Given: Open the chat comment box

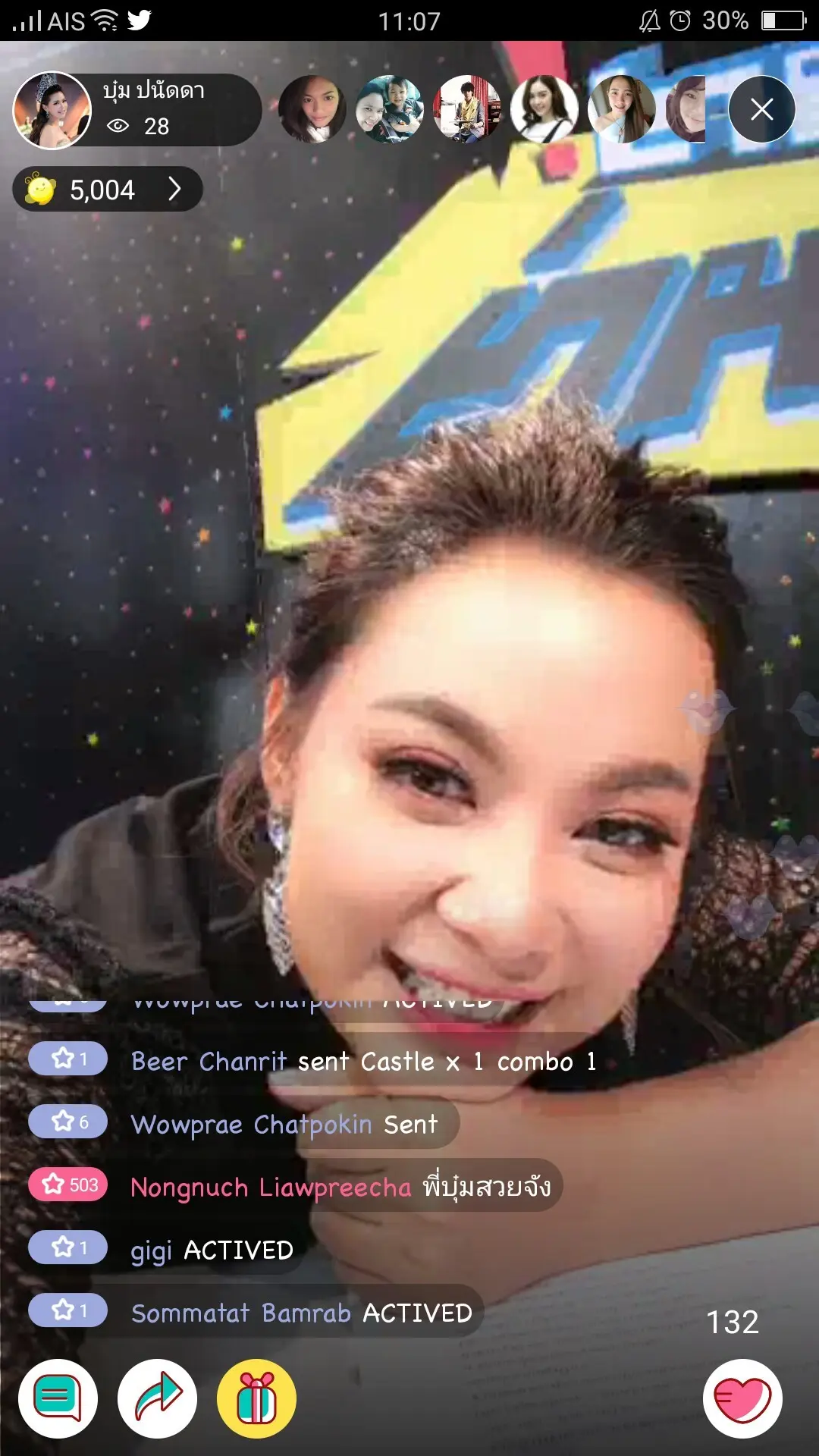Looking at the screenshot, I should tap(58, 1398).
